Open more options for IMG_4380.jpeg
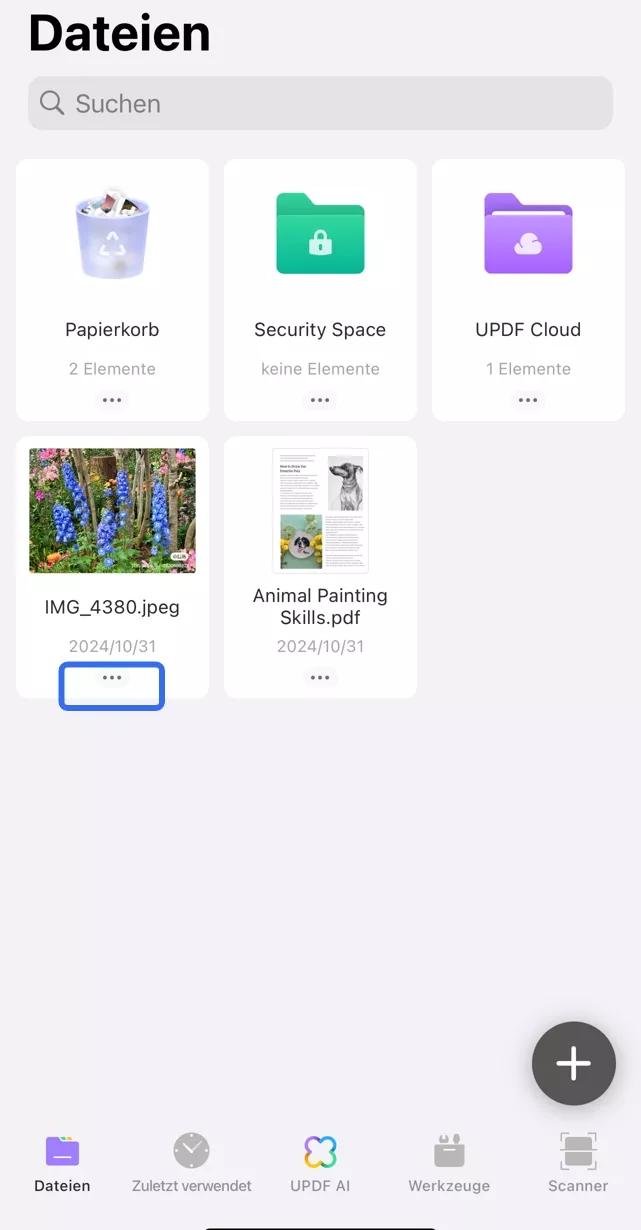Viewport: 641px width, 1230px height. point(112,678)
